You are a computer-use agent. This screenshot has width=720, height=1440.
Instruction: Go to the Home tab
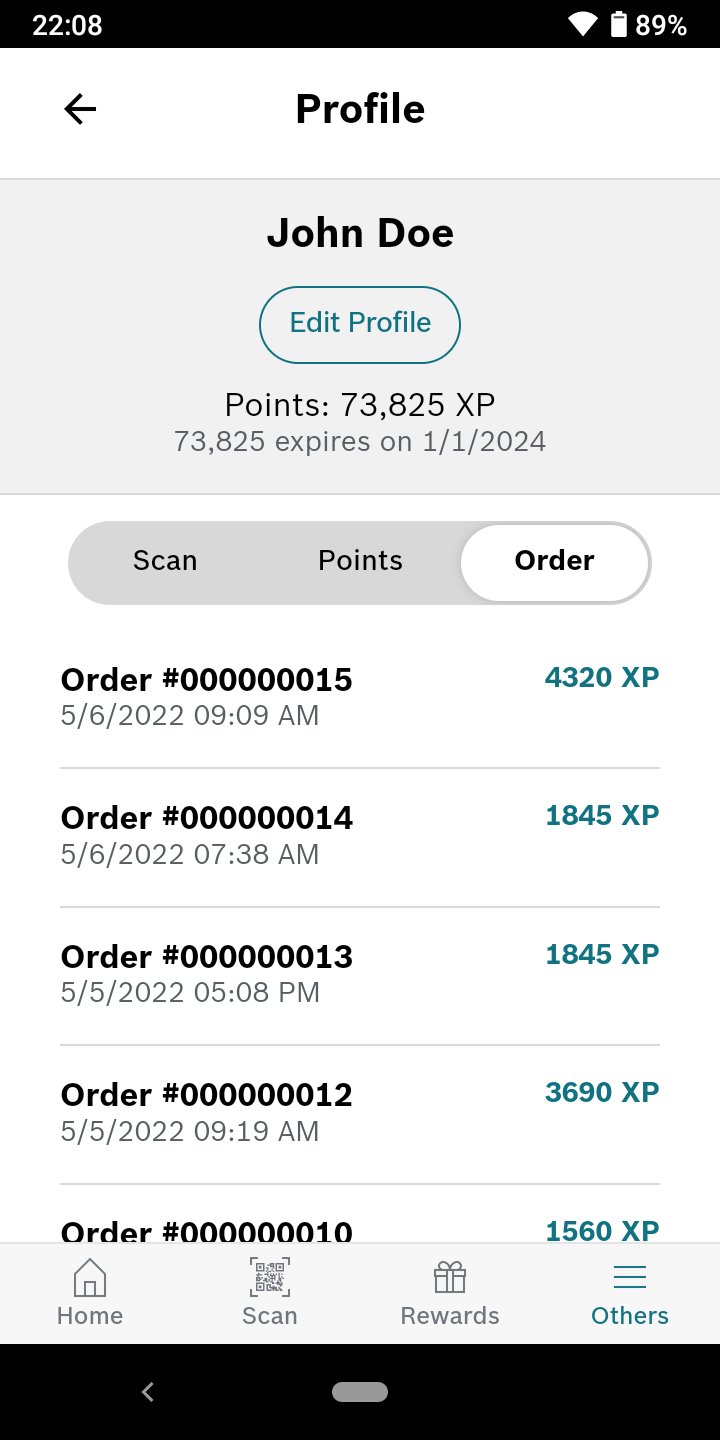pos(90,1293)
